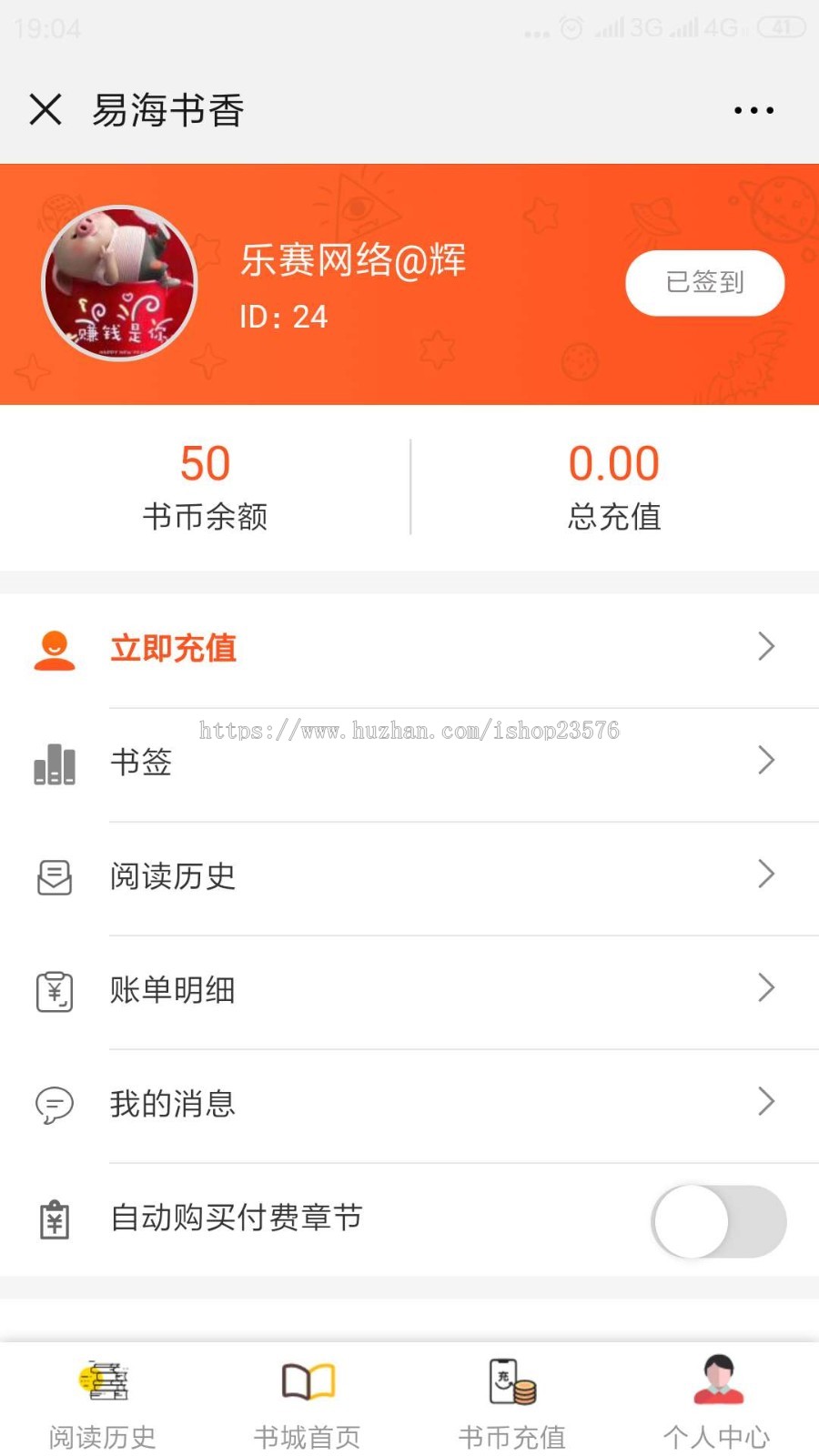Image resolution: width=819 pixels, height=1456 pixels.
Task: Expand the 我的消息 row arrow
Action: (x=765, y=1104)
